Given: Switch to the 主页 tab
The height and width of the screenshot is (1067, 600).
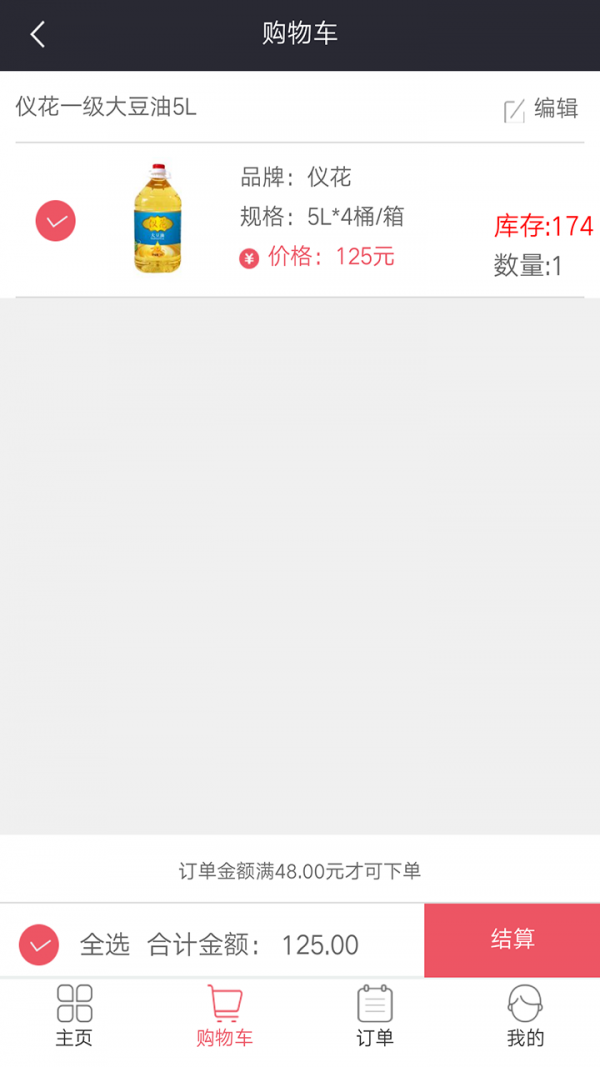Looking at the screenshot, I should pos(75,1015).
